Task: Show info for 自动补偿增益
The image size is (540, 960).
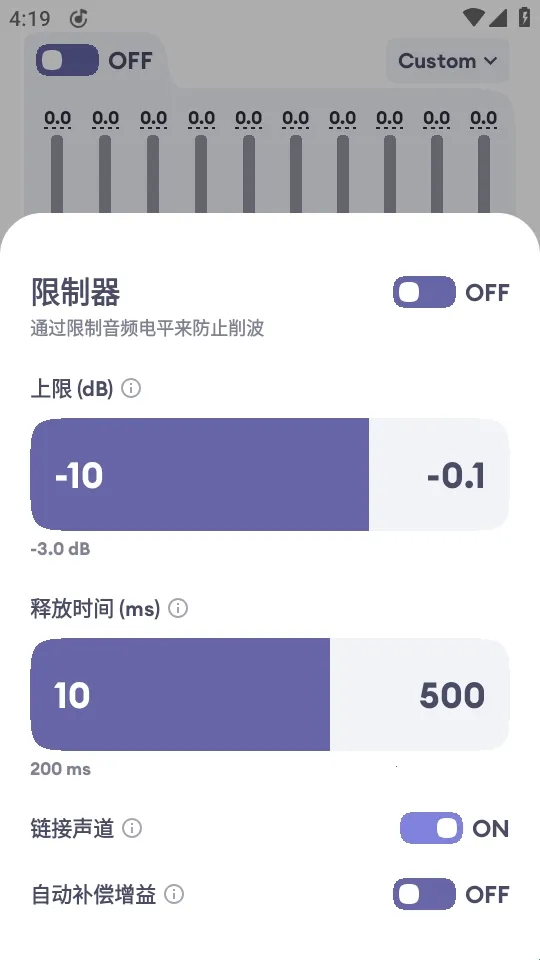Action: click(174, 894)
